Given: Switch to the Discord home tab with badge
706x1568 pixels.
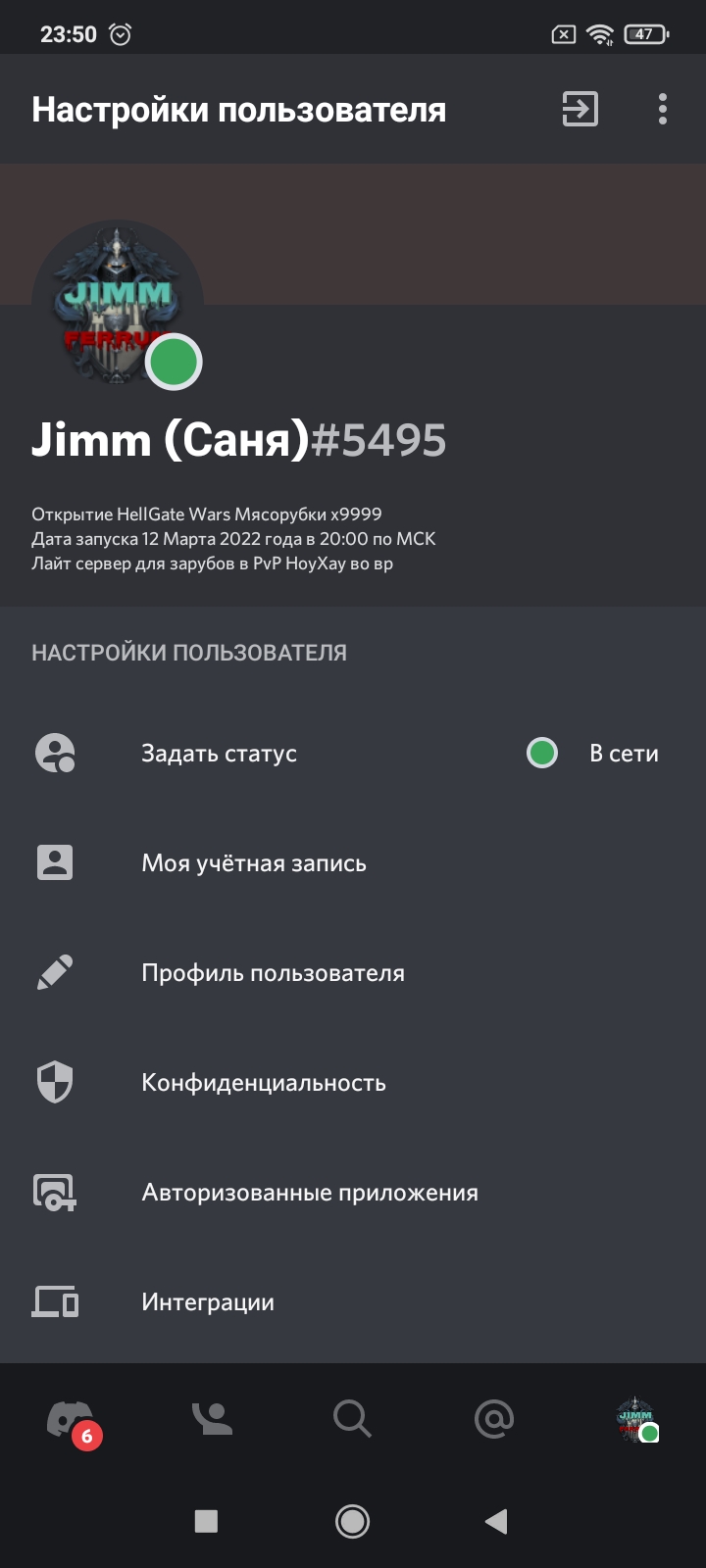Looking at the screenshot, I should (72, 1420).
